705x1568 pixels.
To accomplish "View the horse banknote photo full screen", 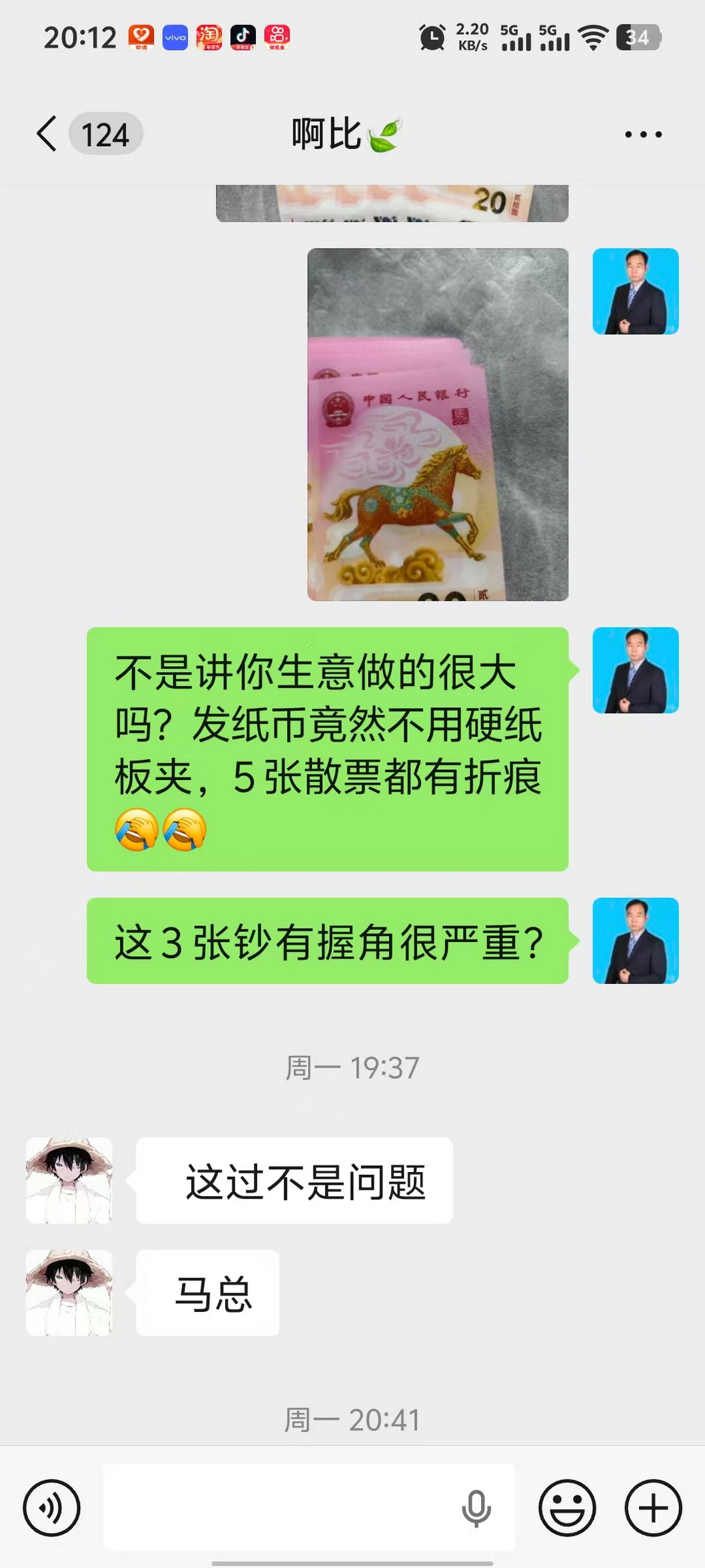I will pyautogui.click(x=436, y=423).
